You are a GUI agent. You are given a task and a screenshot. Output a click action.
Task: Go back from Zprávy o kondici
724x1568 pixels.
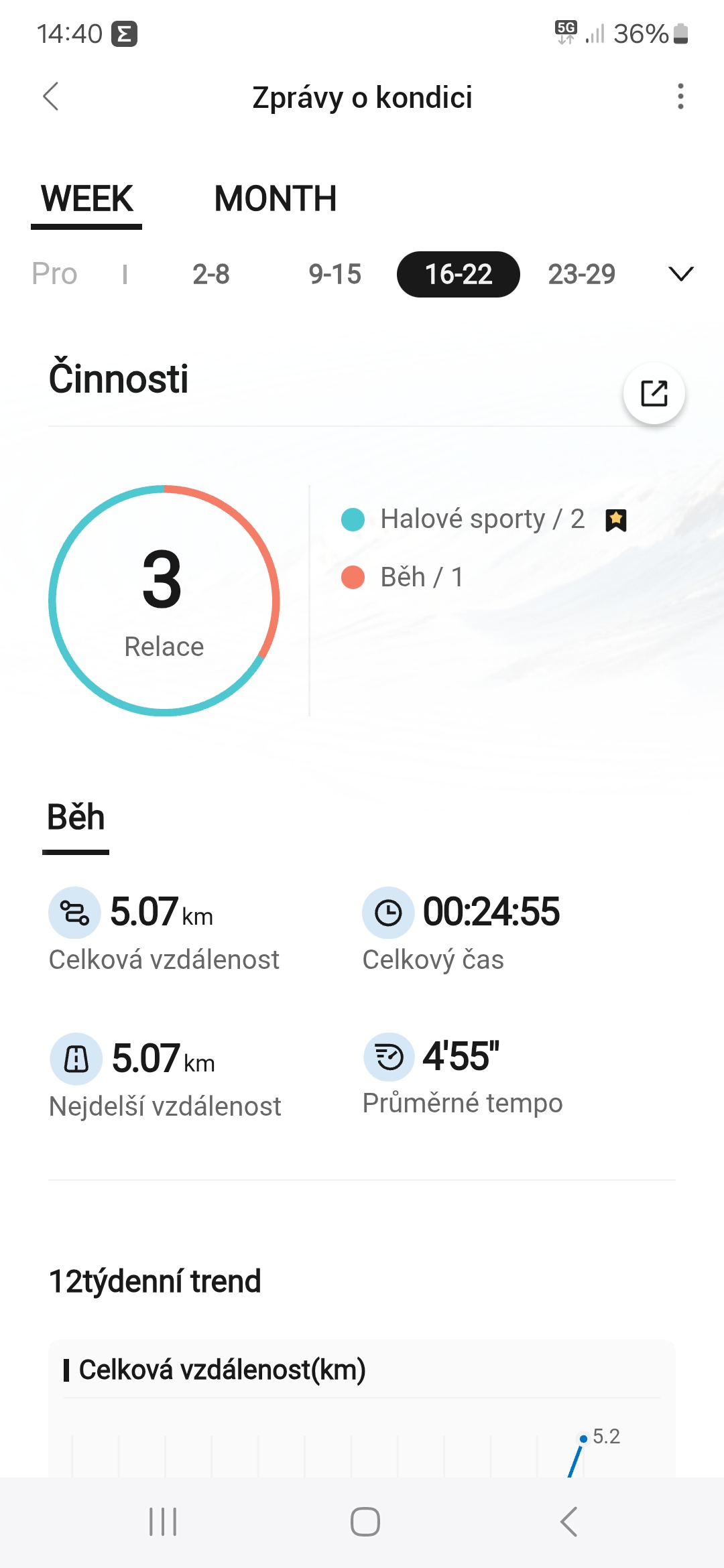tap(51, 97)
